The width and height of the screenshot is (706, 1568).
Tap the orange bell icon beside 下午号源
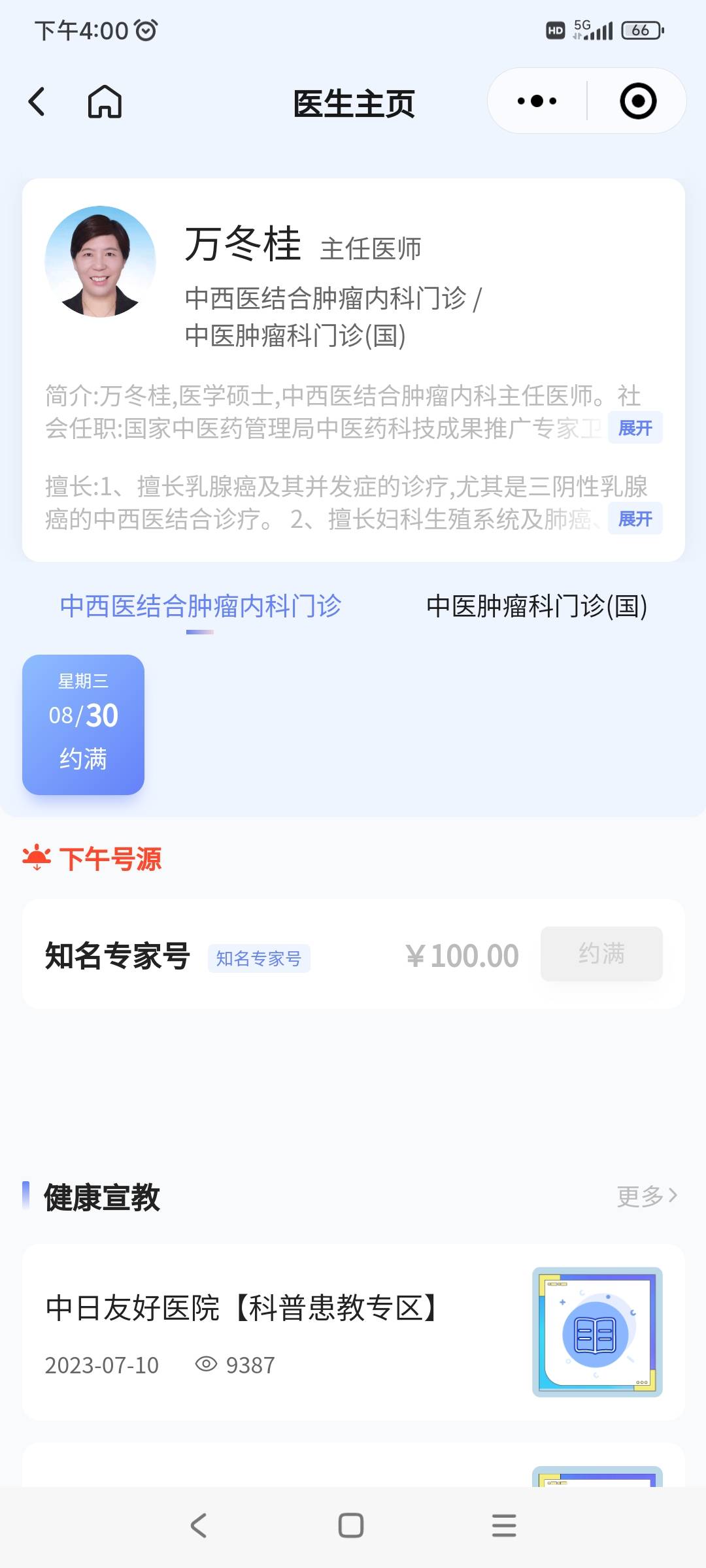tap(36, 859)
